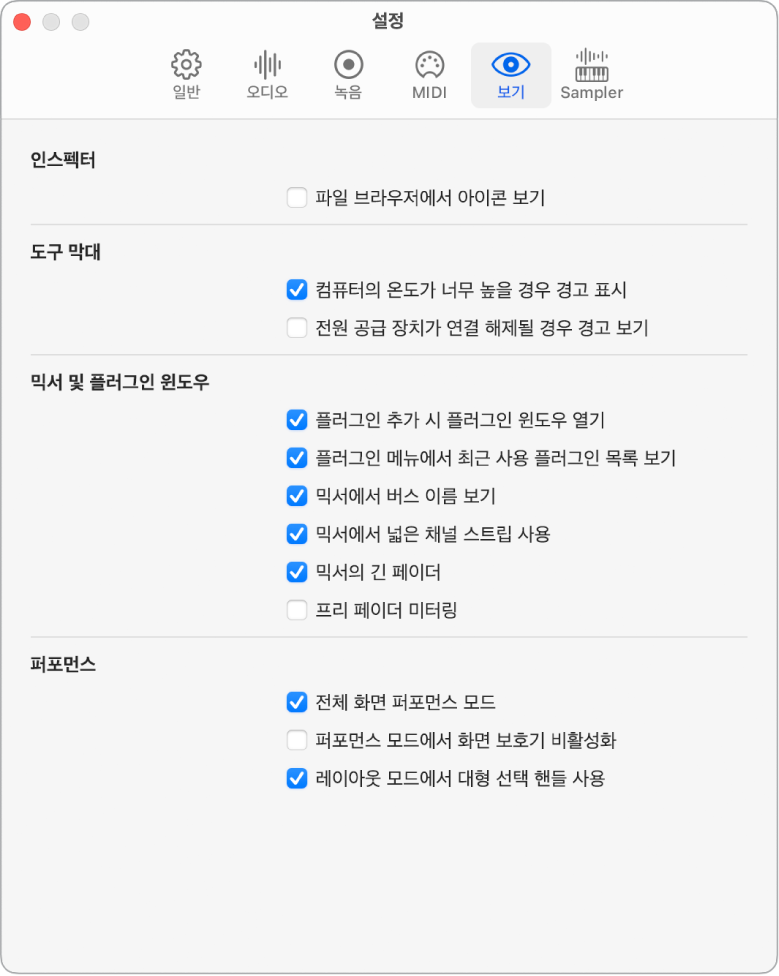Disable 플러그인 추가 시 플러그인 윈도우 열기
779x976 pixels.
[297, 420]
